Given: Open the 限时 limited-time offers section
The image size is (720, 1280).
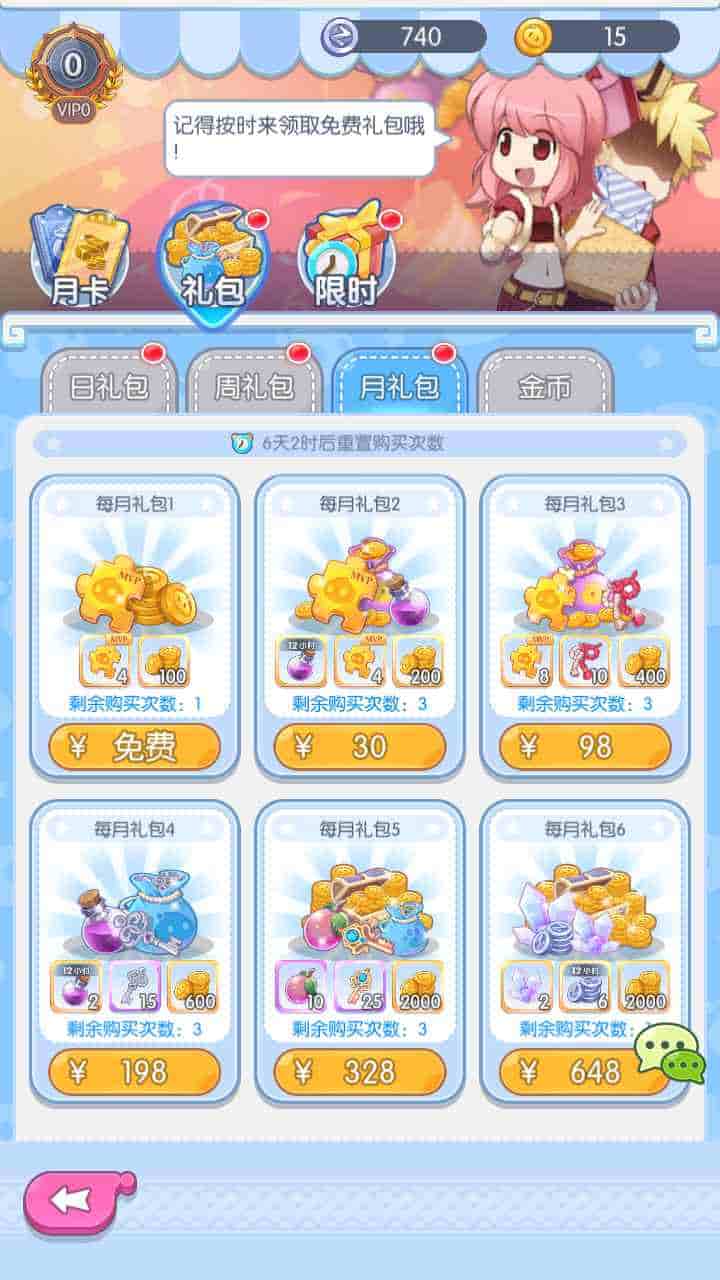Looking at the screenshot, I should pos(347,258).
